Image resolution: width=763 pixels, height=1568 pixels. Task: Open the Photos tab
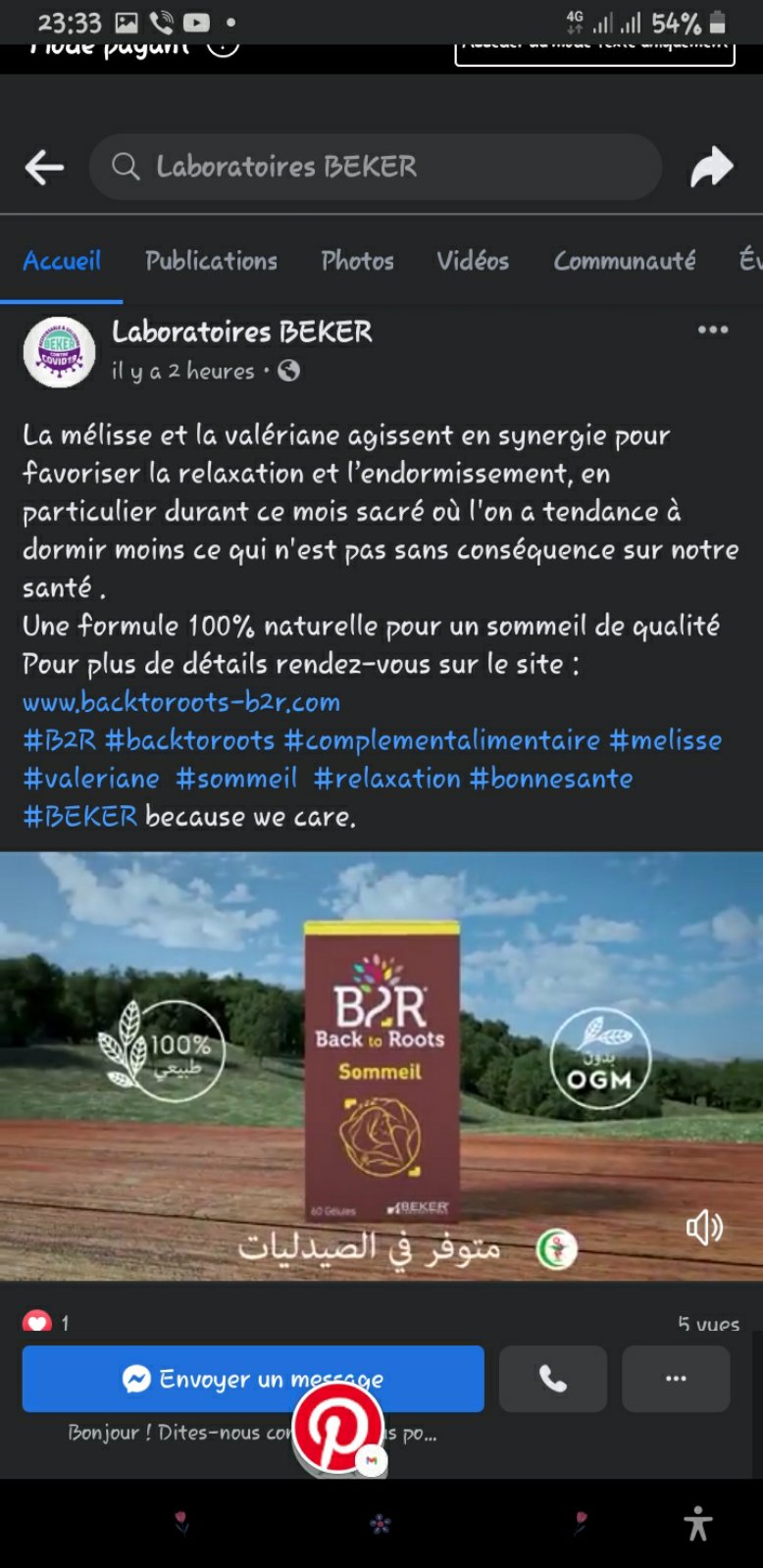click(357, 261)
